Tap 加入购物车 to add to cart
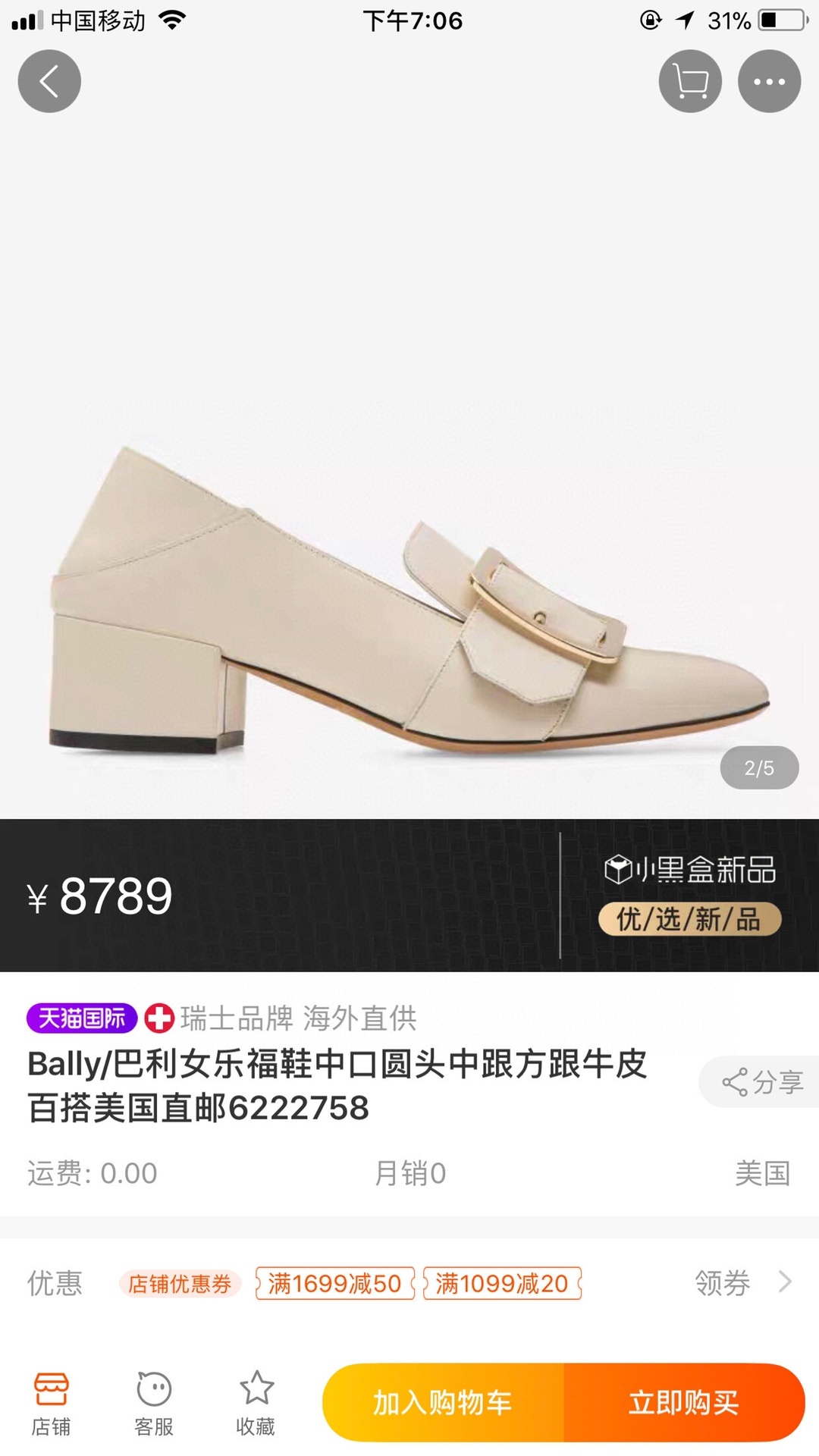The width and height of the screenshot is (819, 1456). pyautogui.click(x=443, y=1402)
